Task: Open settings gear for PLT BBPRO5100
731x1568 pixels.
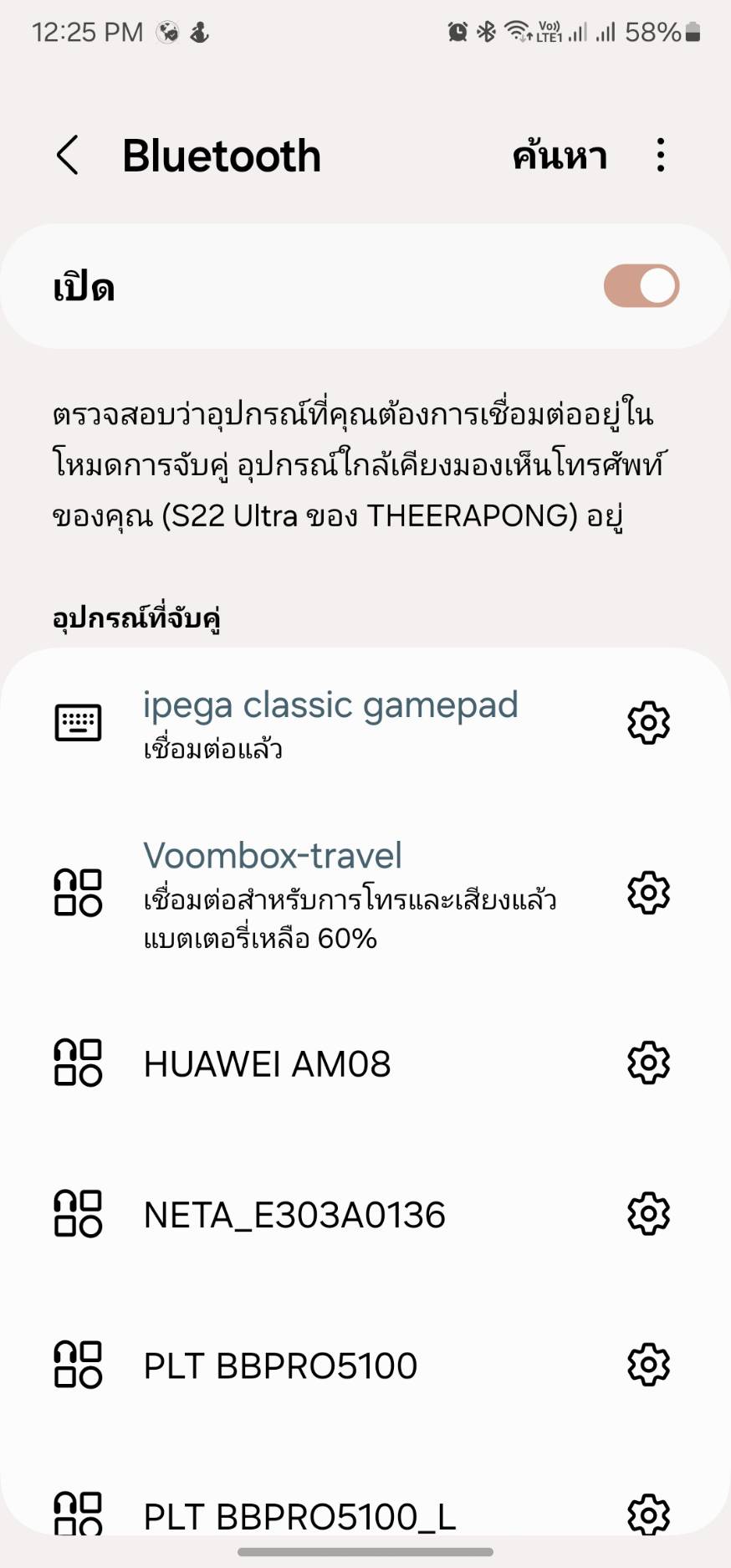Action: click(x=649, y=1365)
